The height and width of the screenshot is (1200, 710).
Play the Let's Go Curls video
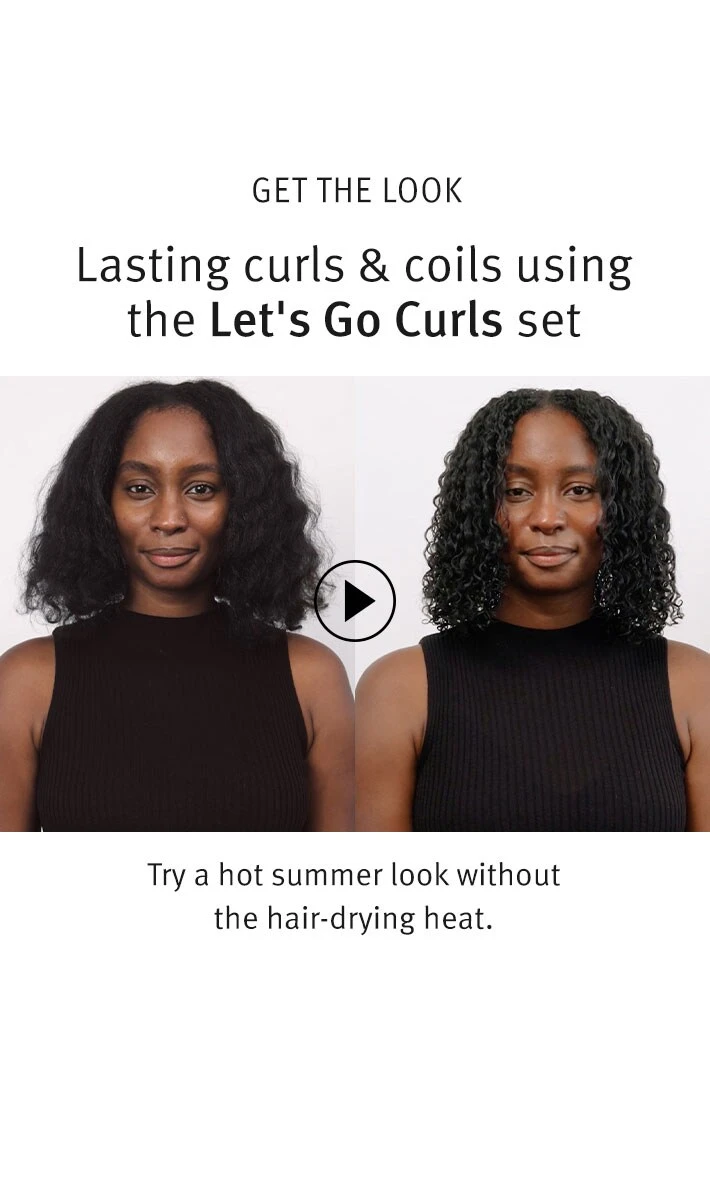tap(355, 601)
